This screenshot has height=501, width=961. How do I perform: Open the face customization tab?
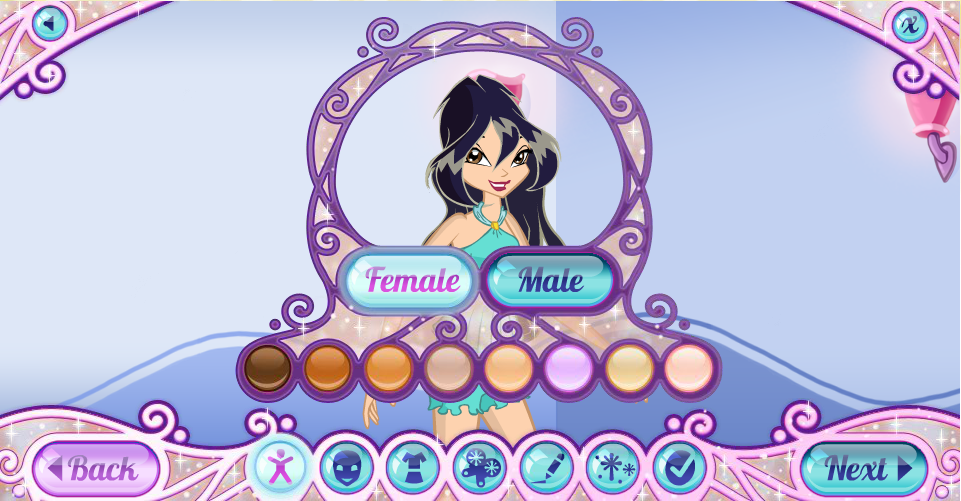pyautogui.click(x=347, y=467)
